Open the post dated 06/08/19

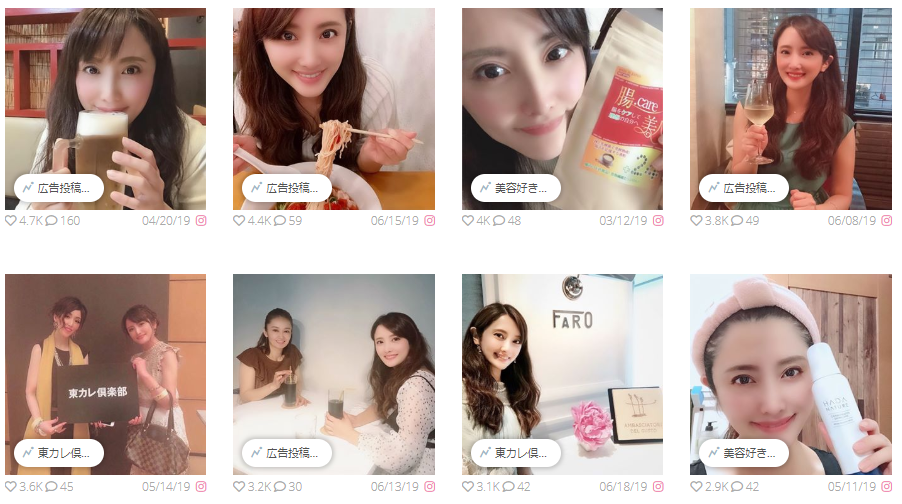click(x=790, y=100)
